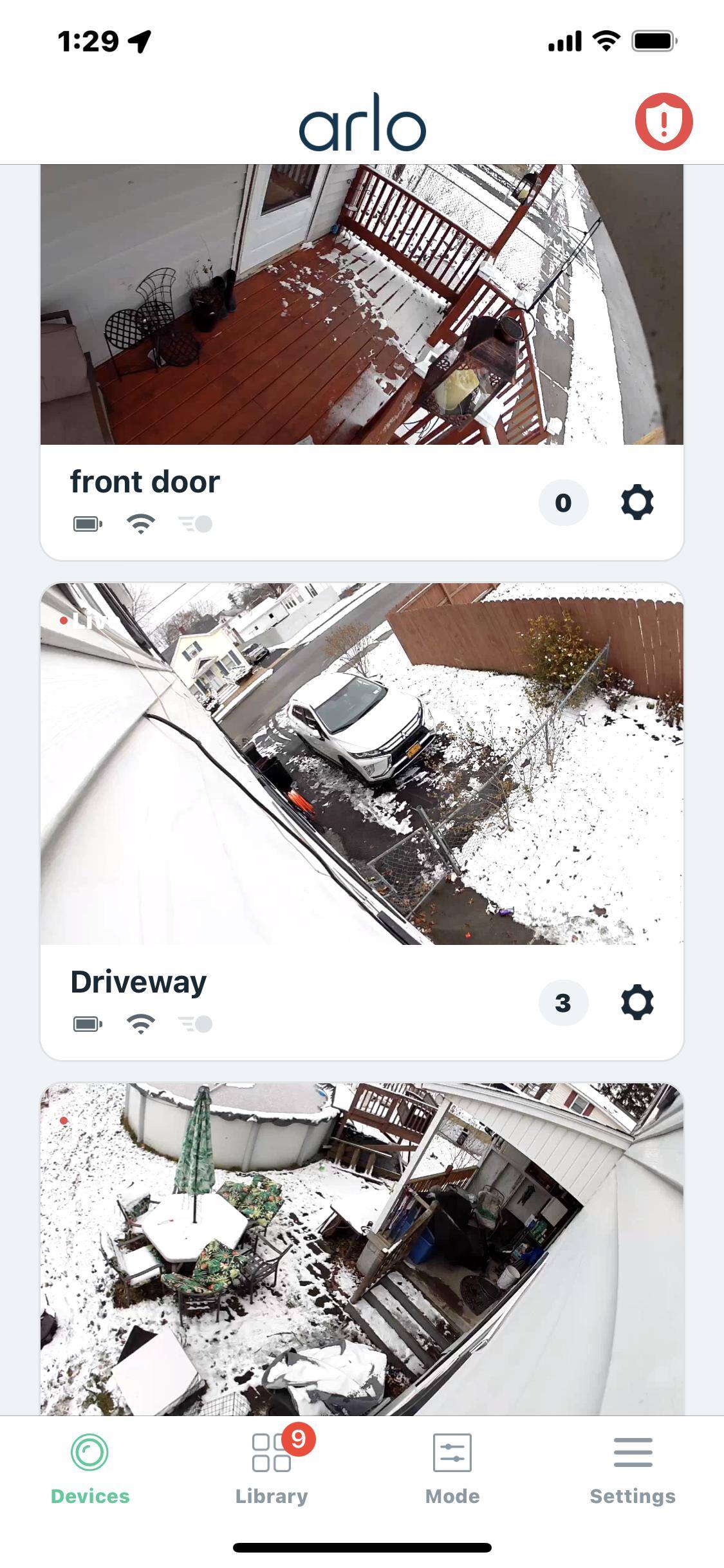This screenshot has height=1568, width=724.
Task: Open the front door camera live view
Action: tap(362, 304)
